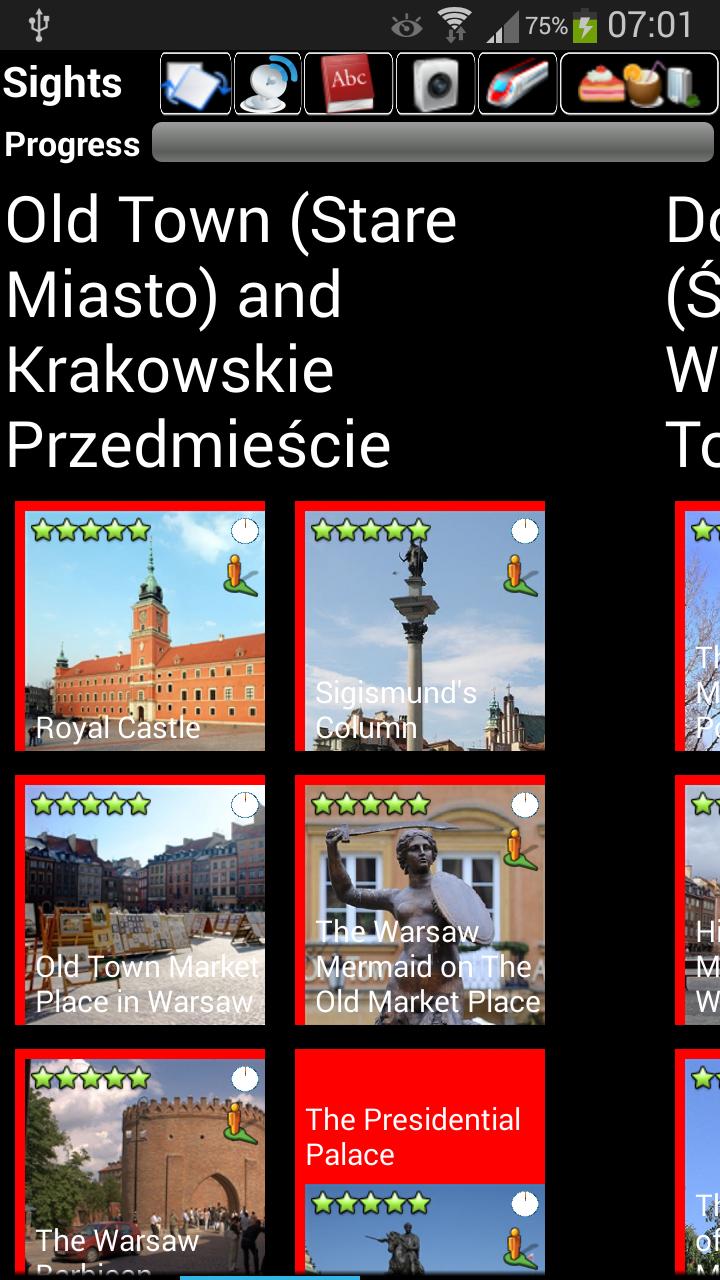Tap the Sights title label
Viewport: 720px width, 1280px height.
(x=63, y=83)
